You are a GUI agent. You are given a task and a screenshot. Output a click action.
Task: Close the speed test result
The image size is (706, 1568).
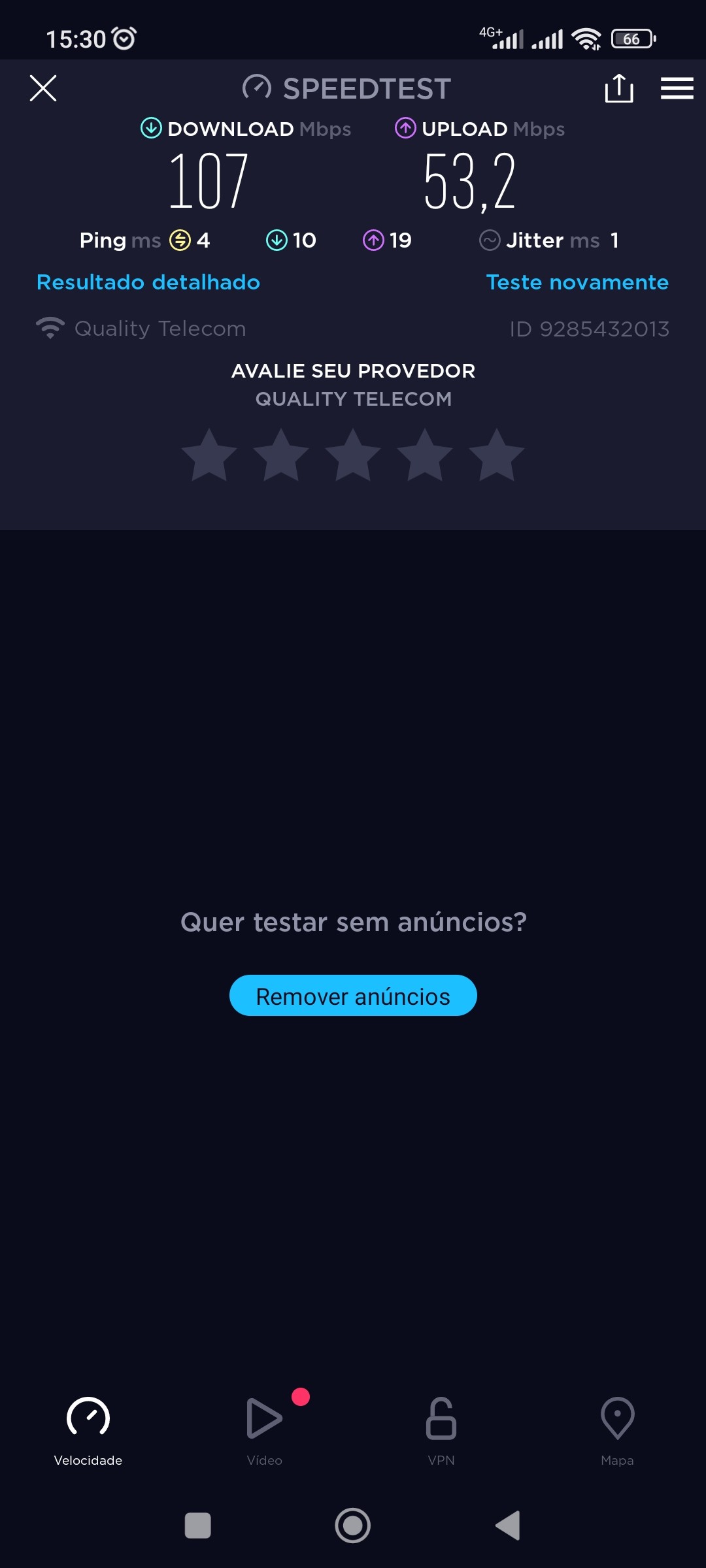(x=43, y=88)
